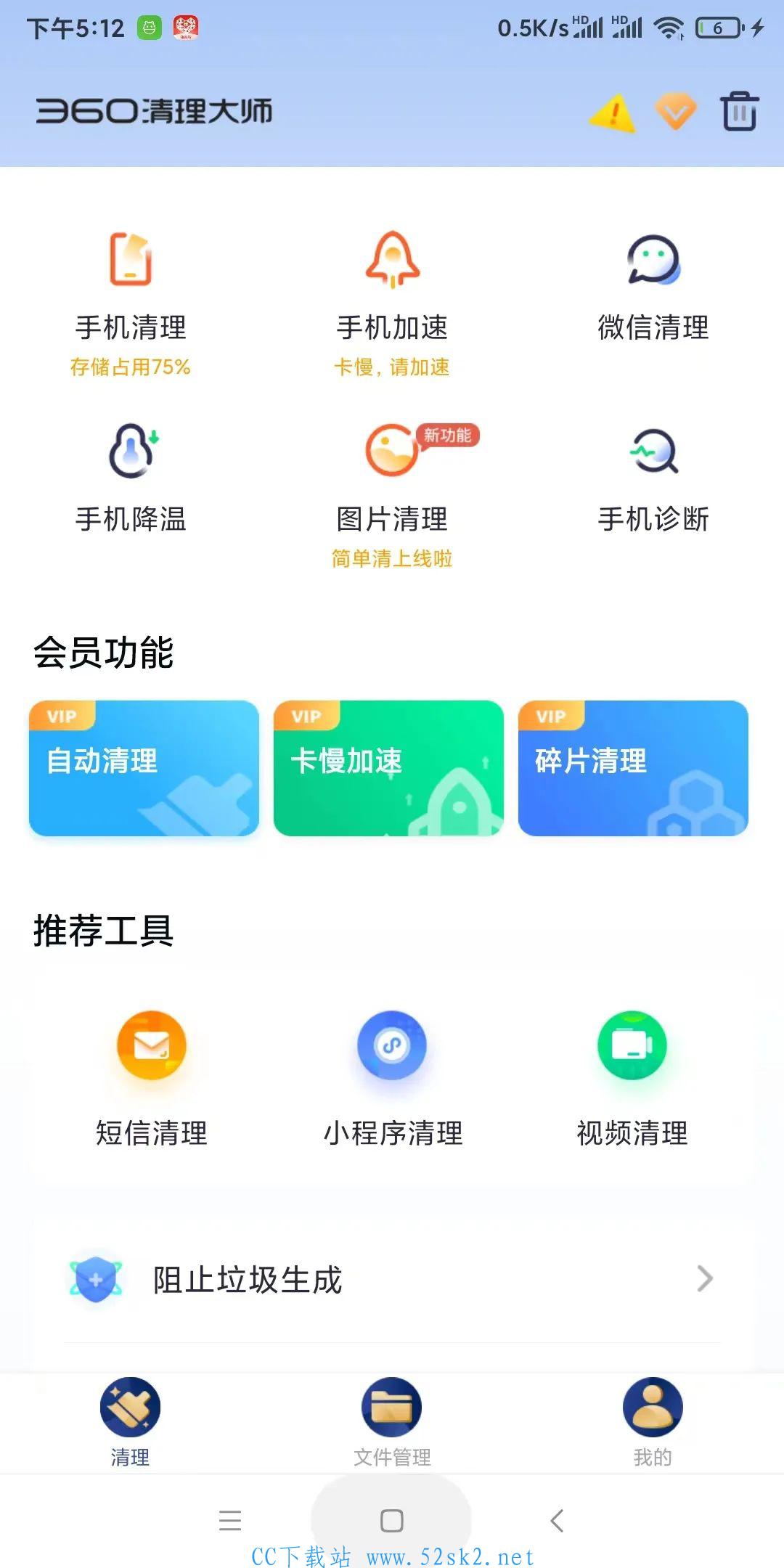This screenshot has height=1568, width=784.
Task: Tap the trash bin icon in header
Action: point(739,112)
